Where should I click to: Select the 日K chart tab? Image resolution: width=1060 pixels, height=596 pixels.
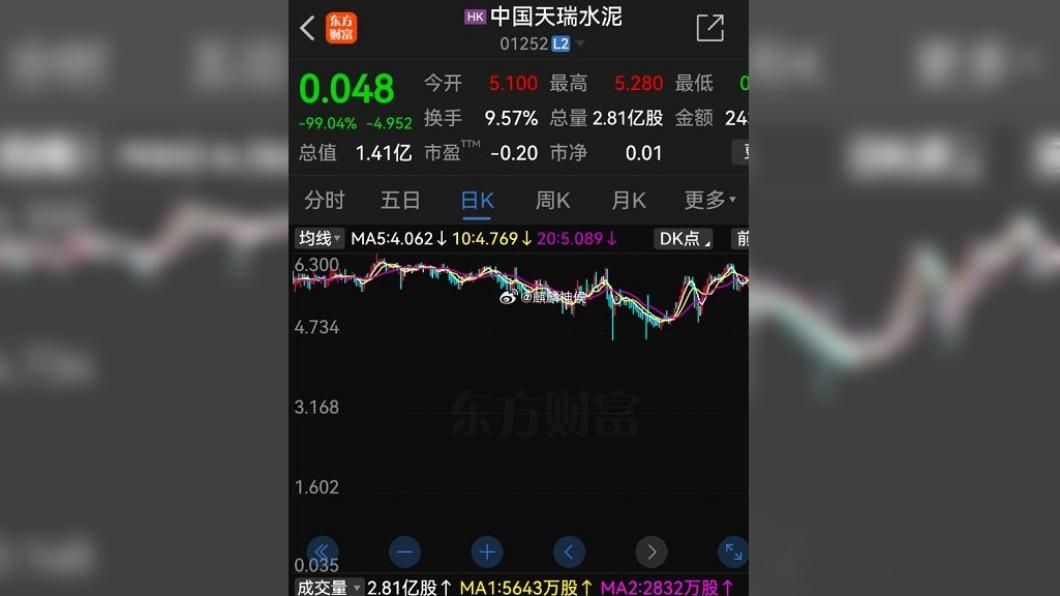tap(477, 200)
